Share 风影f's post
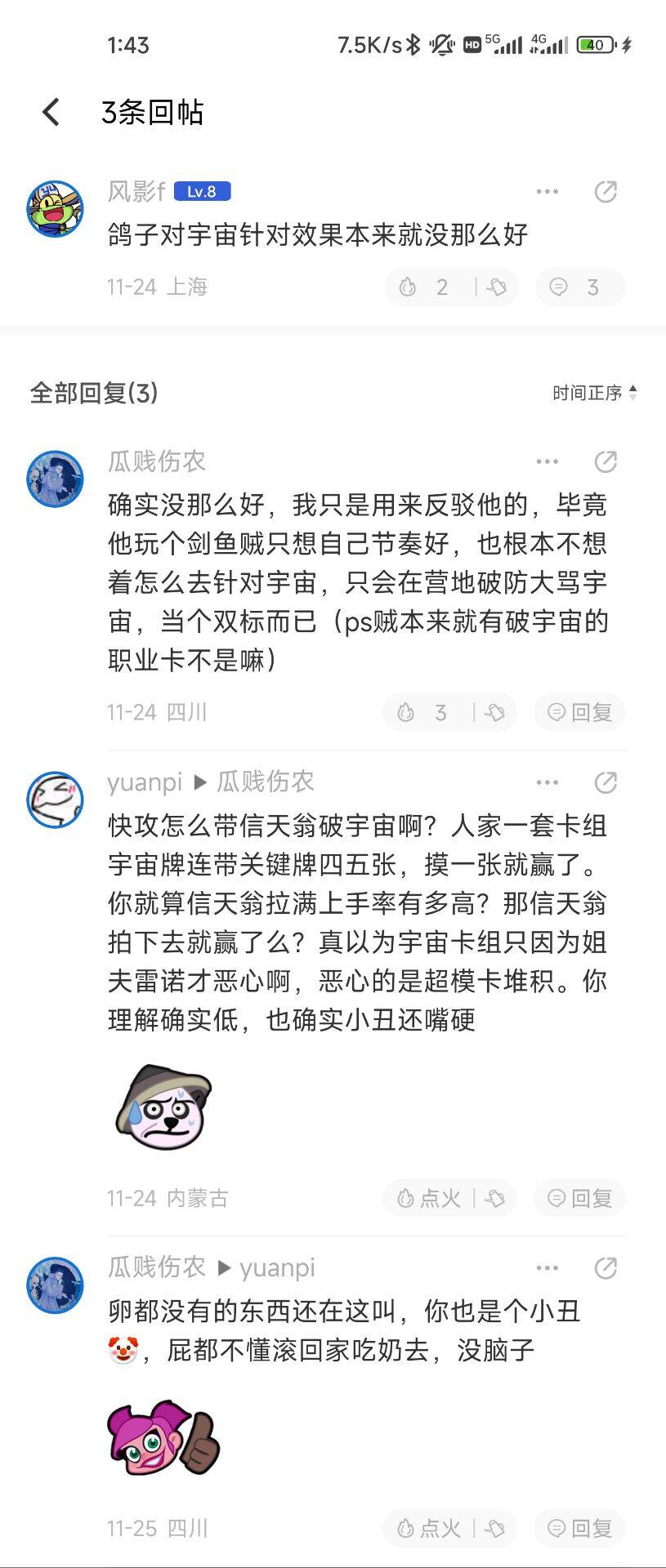Viewport: 666px width, 1568px height. [x=606, y=192]
